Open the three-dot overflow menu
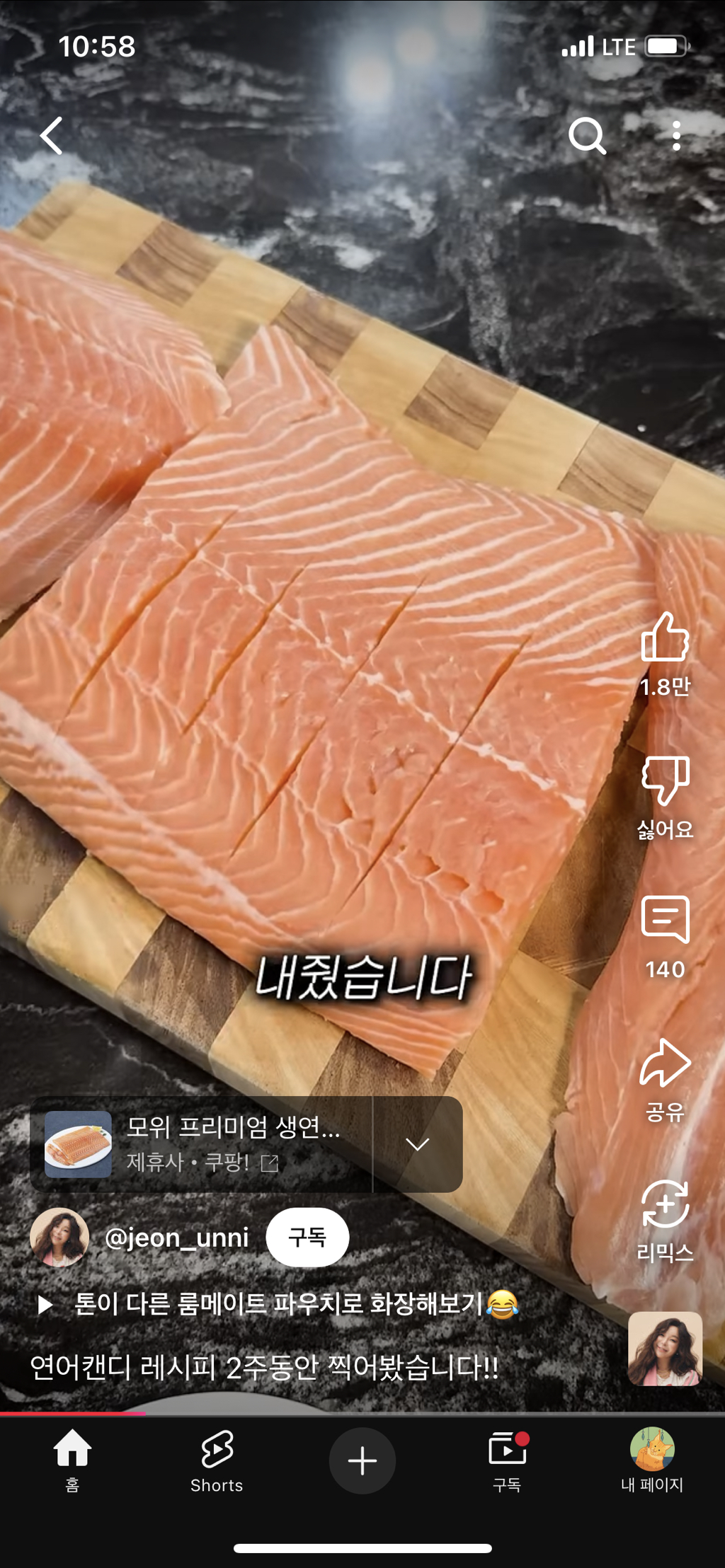725x1568 pixels. click(x=676, y=136)
